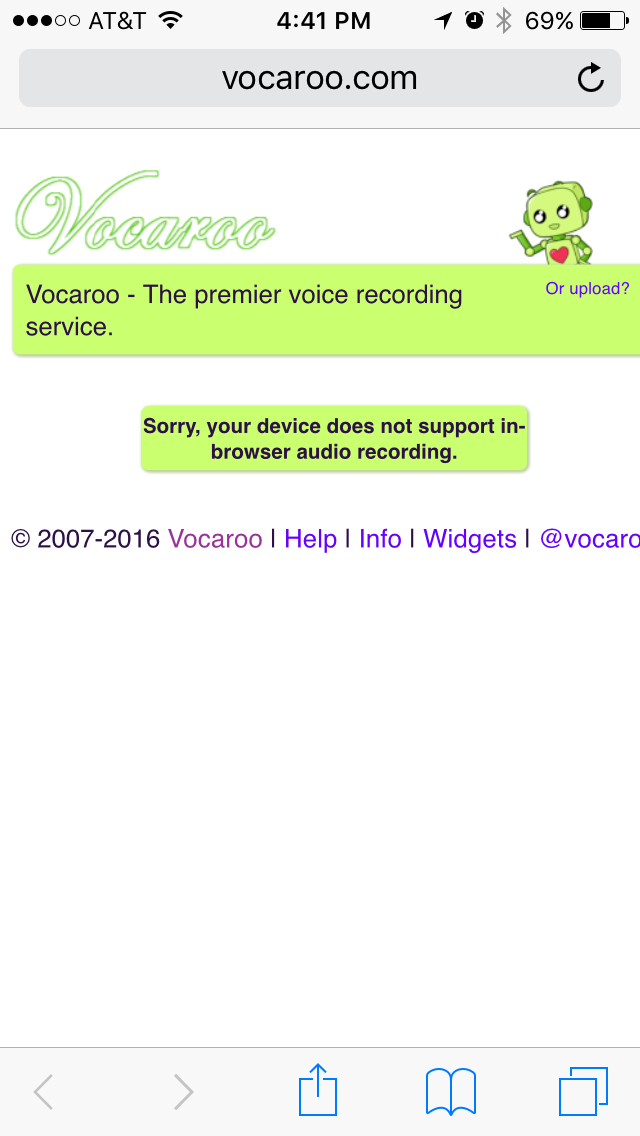Show all open Safari tabs
Image resolution: width=640 pixels, height=1136 pixels.
(583, 1091)
